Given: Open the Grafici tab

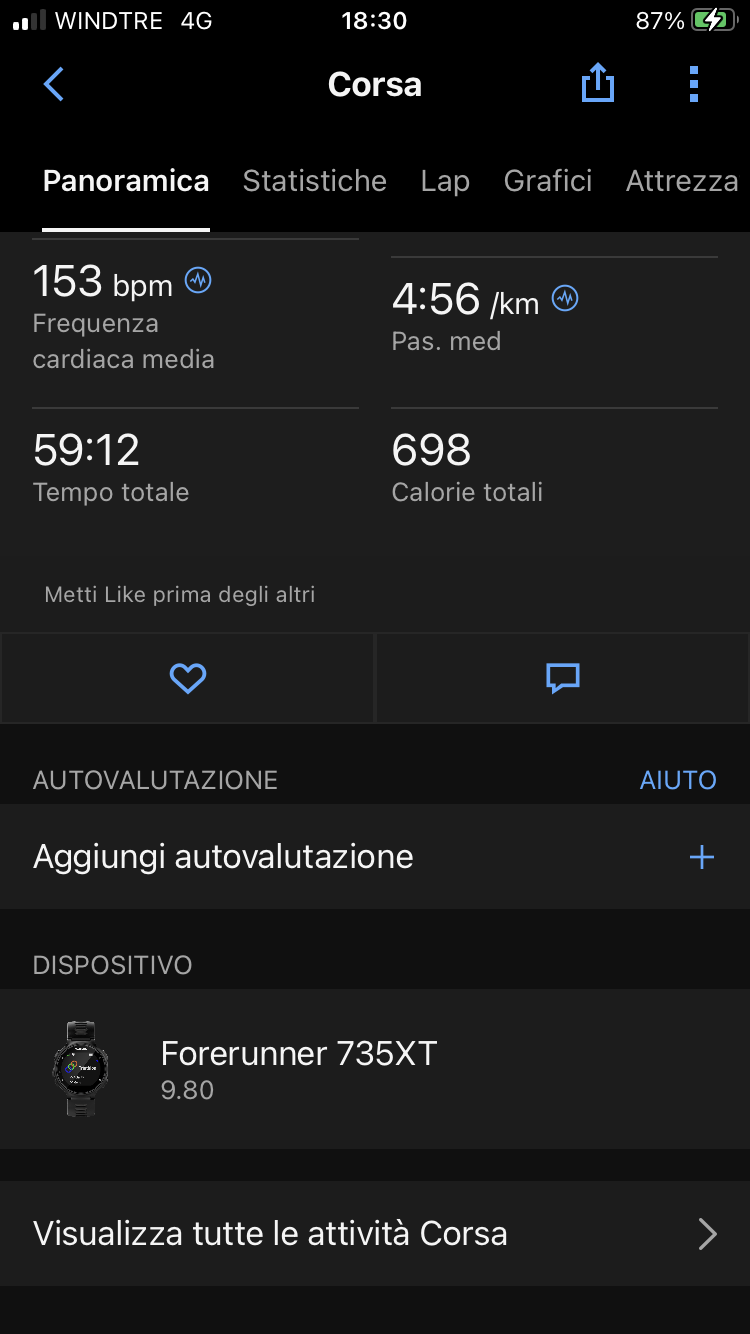Looking at the screenshot, I should pyautogui.click(x=548, y=181).
